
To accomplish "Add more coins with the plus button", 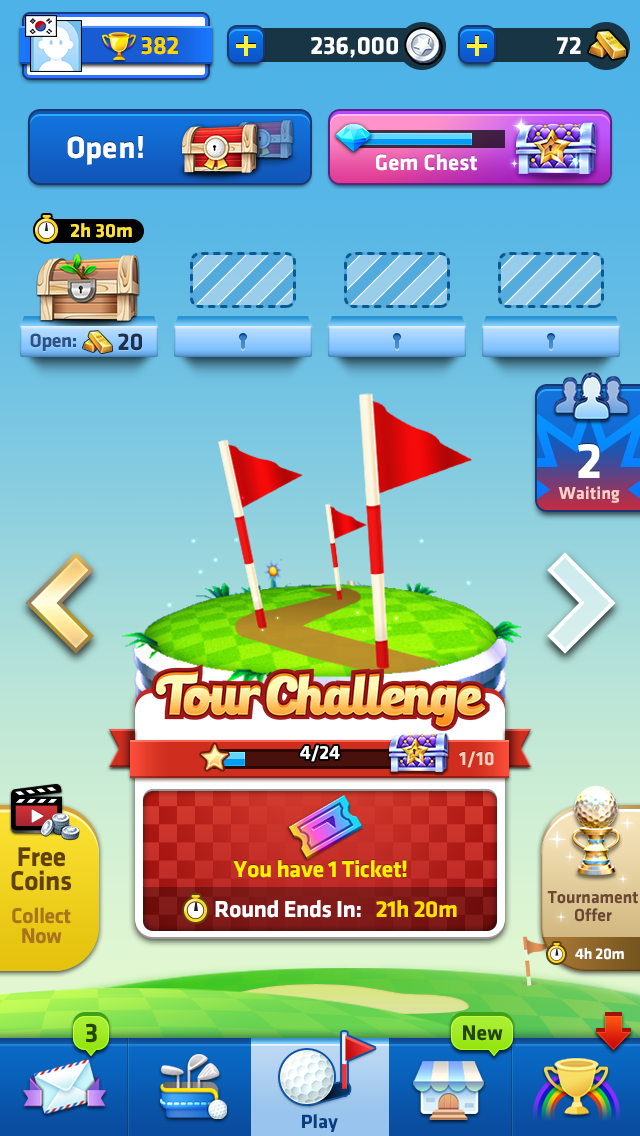I will [x=246, y=46].
